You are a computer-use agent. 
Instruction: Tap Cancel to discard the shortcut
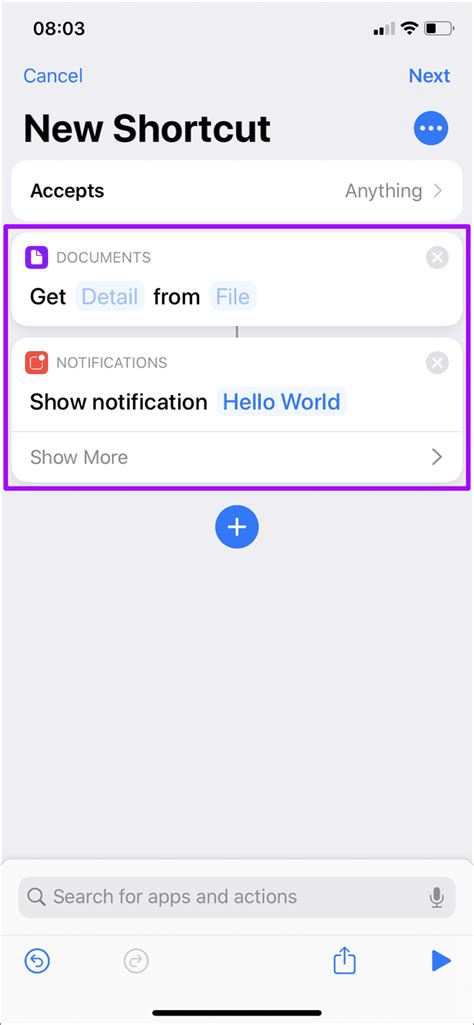coord(53,76)
